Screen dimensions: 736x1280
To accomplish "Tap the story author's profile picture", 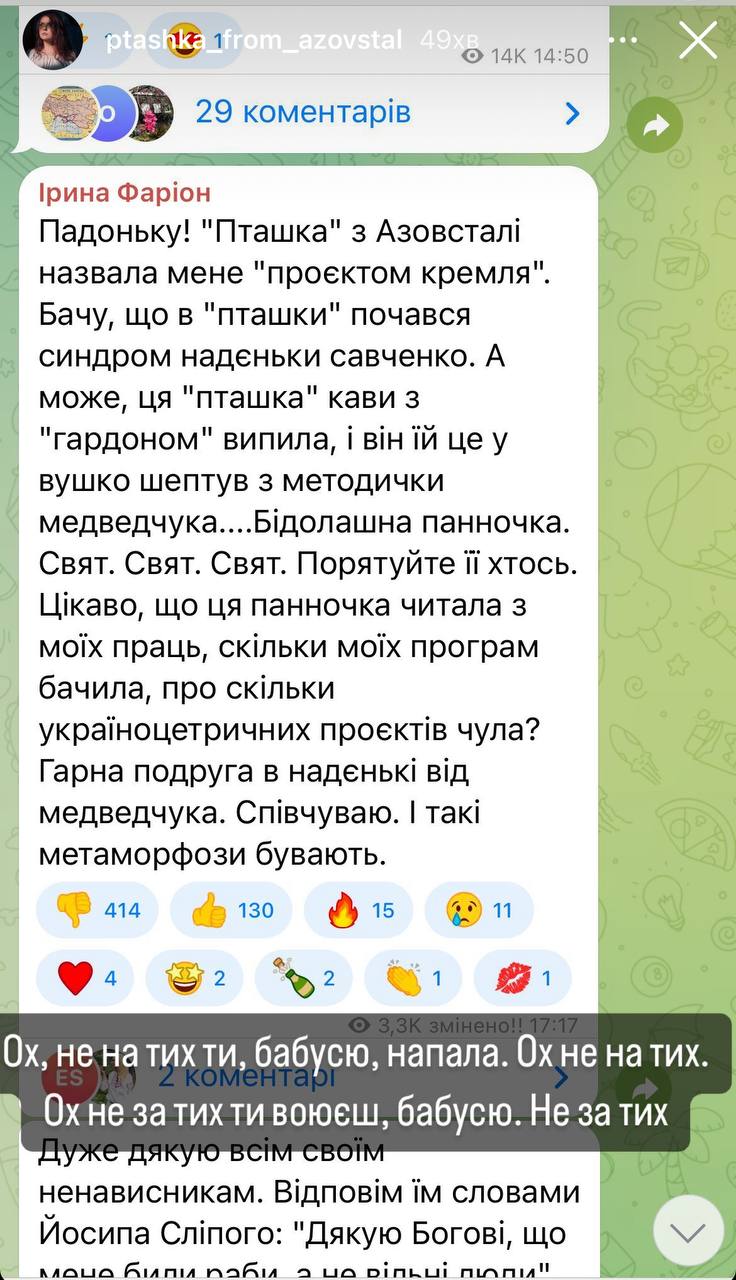I will [x=52, y=40].
